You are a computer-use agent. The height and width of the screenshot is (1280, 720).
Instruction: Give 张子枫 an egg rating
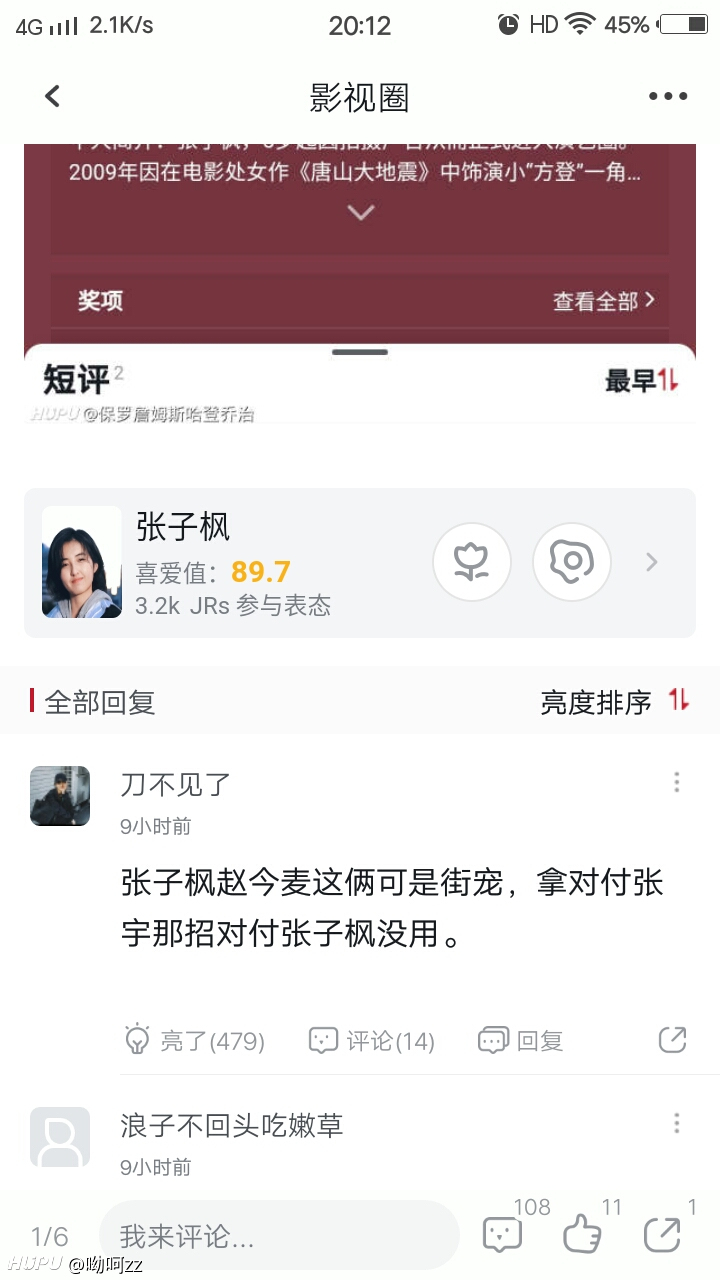pos(571,563)
